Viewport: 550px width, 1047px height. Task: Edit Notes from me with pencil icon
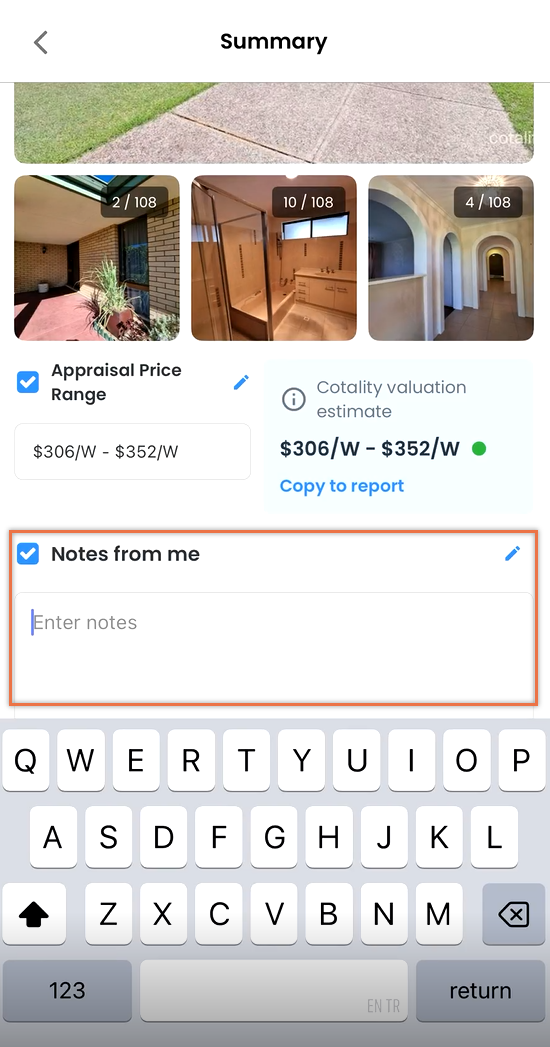pyautogui.click(x=512, y=553)
